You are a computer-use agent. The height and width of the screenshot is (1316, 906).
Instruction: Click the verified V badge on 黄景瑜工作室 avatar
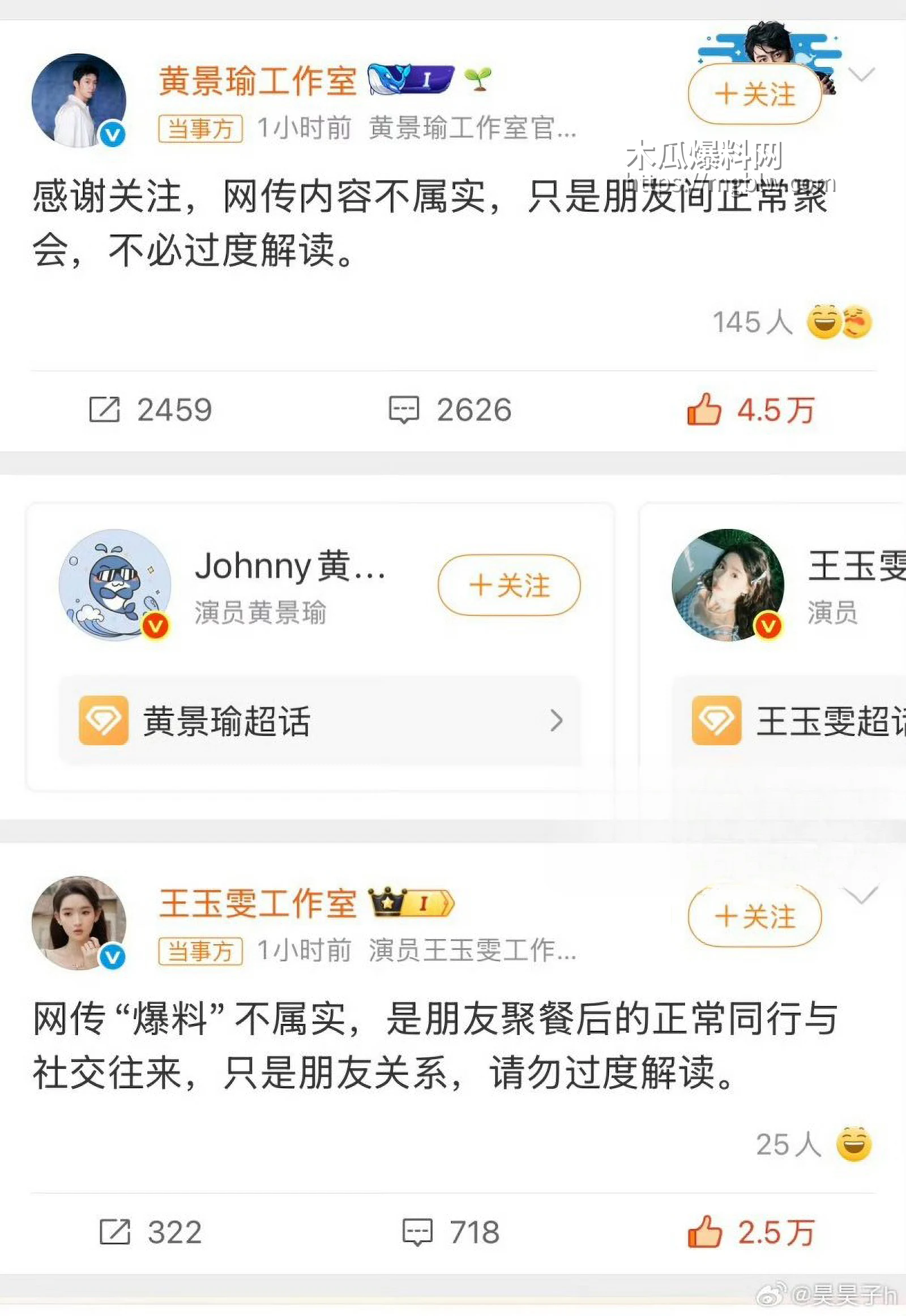click(114, 134)
